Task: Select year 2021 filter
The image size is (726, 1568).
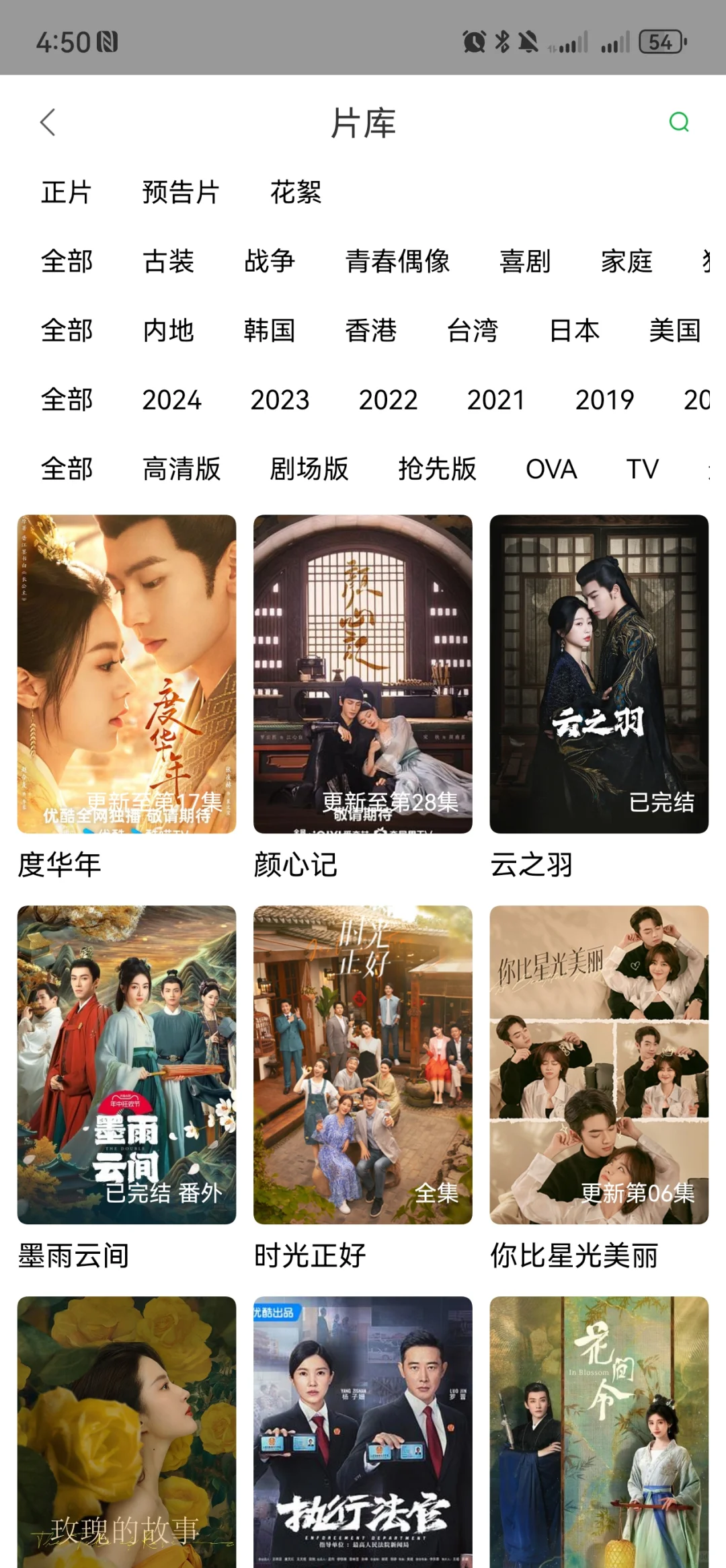Action: (495, 400)
